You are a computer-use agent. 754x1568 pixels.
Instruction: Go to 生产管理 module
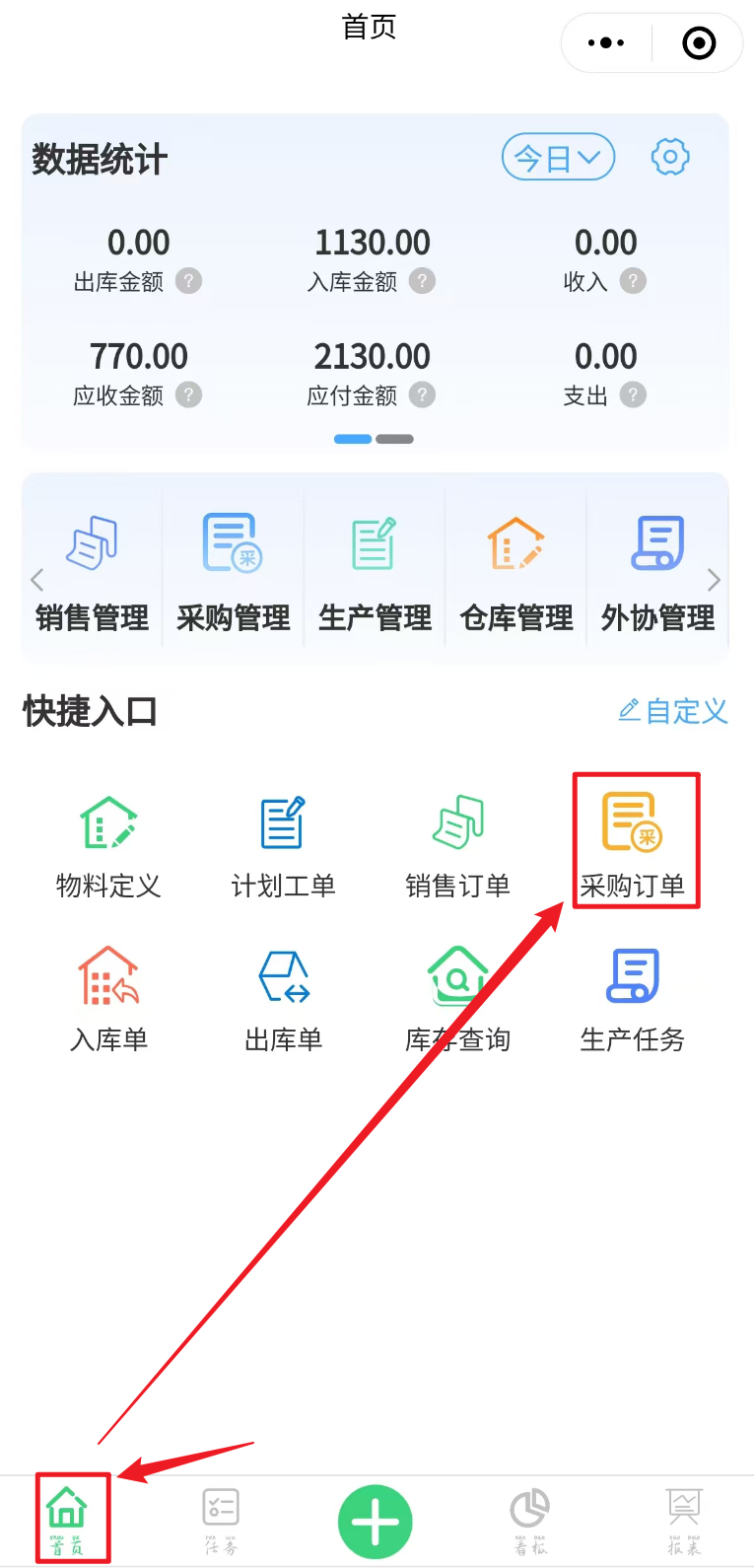point(375,572)
